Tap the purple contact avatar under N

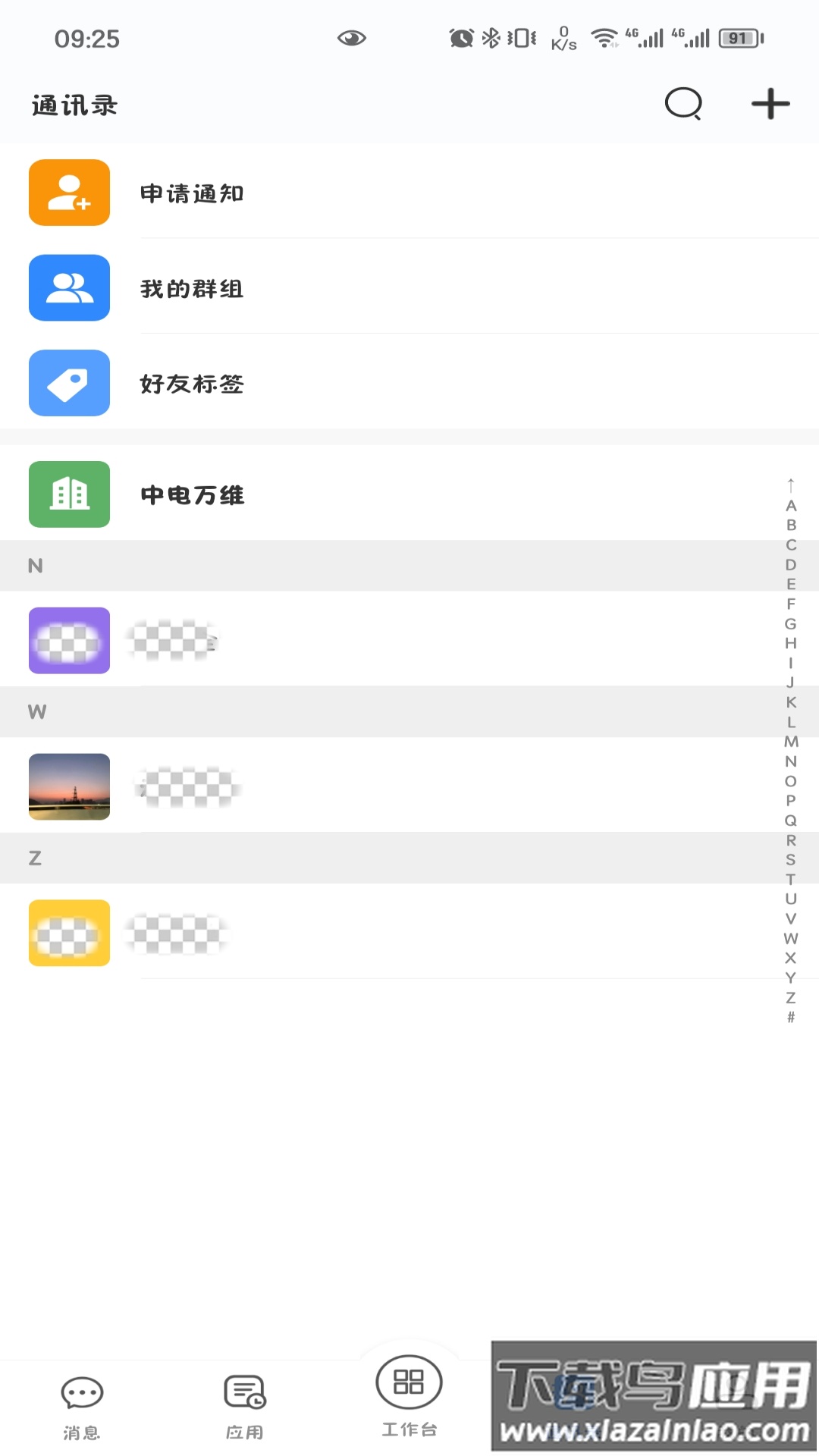click(x=69, y=640)
